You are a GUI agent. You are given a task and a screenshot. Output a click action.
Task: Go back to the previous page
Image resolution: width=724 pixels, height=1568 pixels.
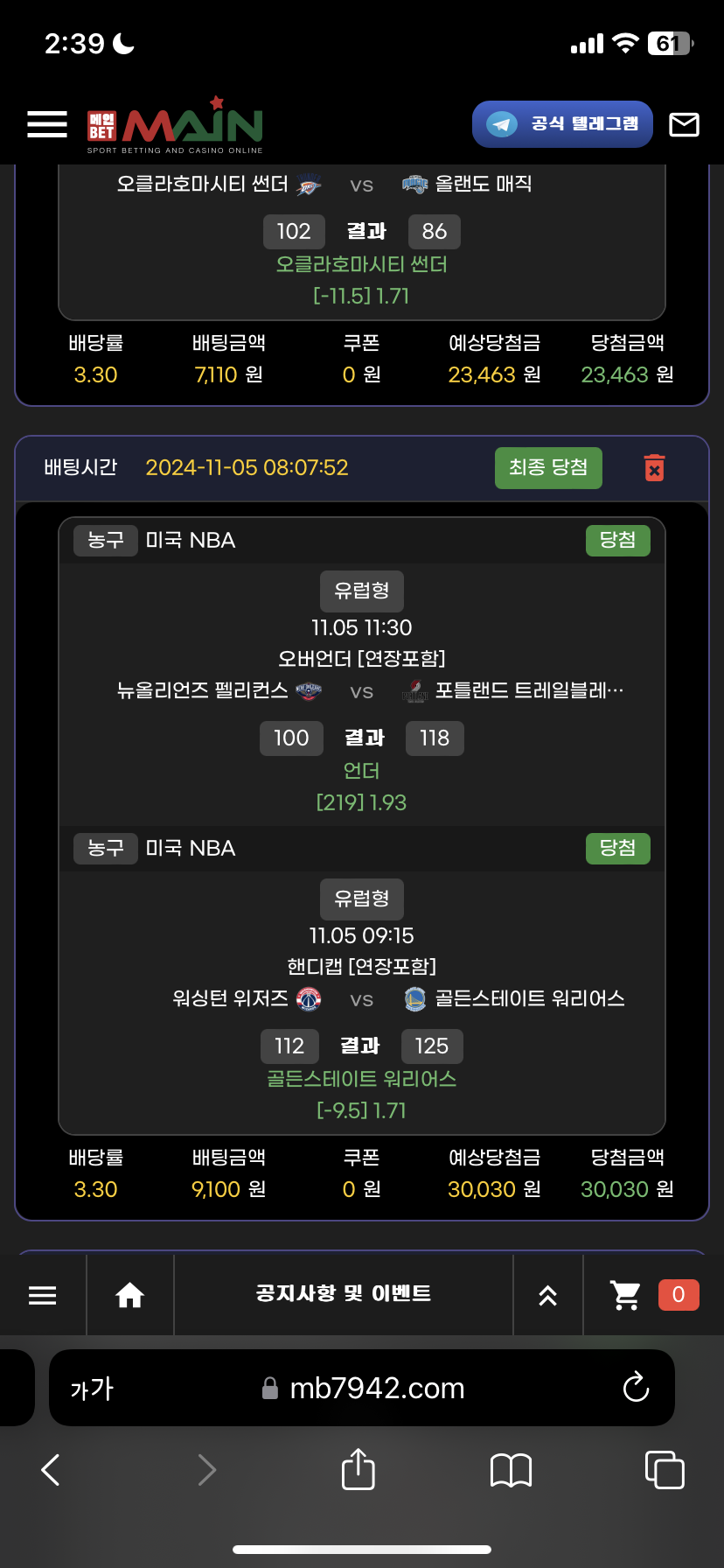click(51, 1470)
